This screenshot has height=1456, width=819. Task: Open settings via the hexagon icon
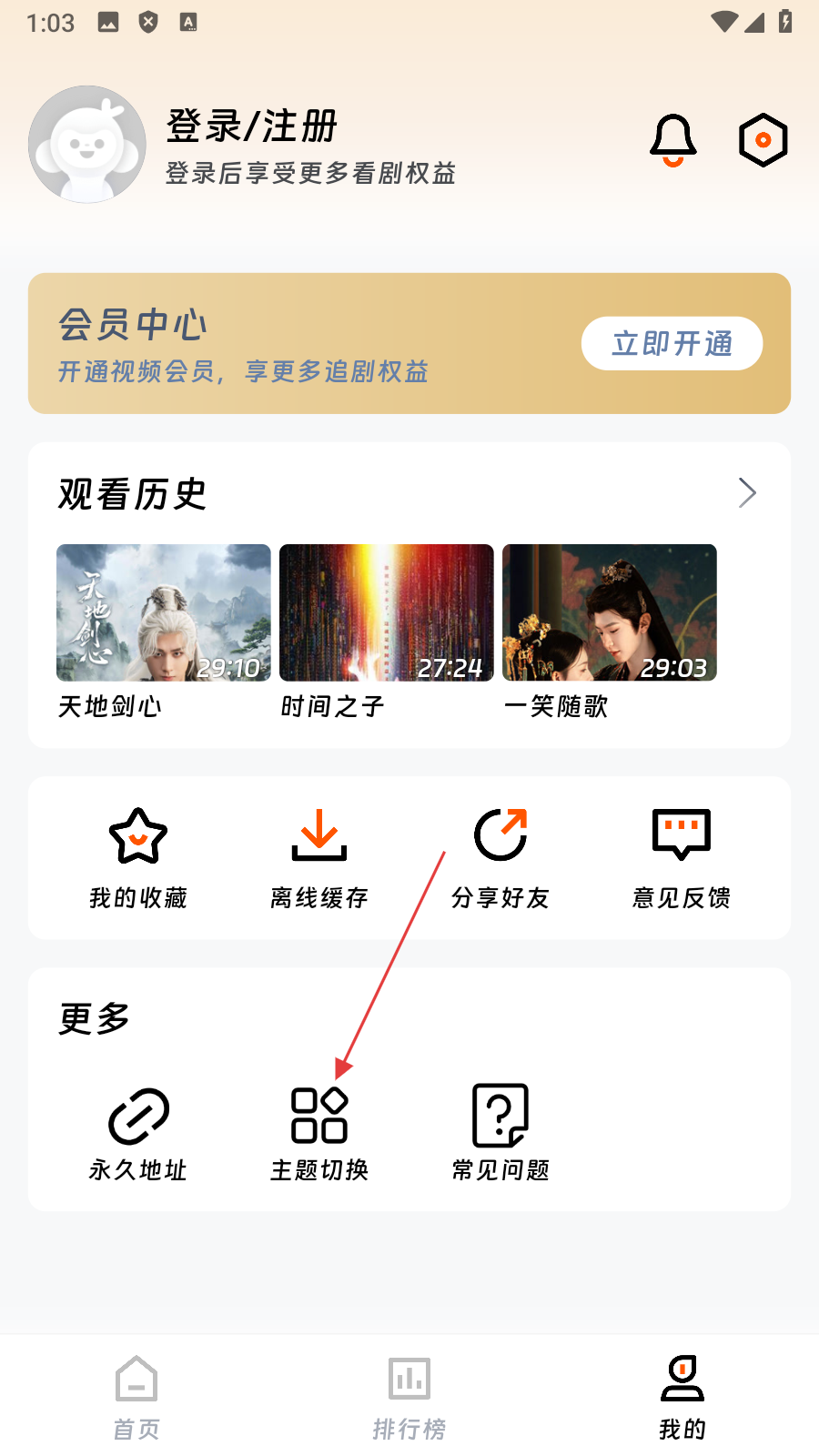click(x=763, y=140)
